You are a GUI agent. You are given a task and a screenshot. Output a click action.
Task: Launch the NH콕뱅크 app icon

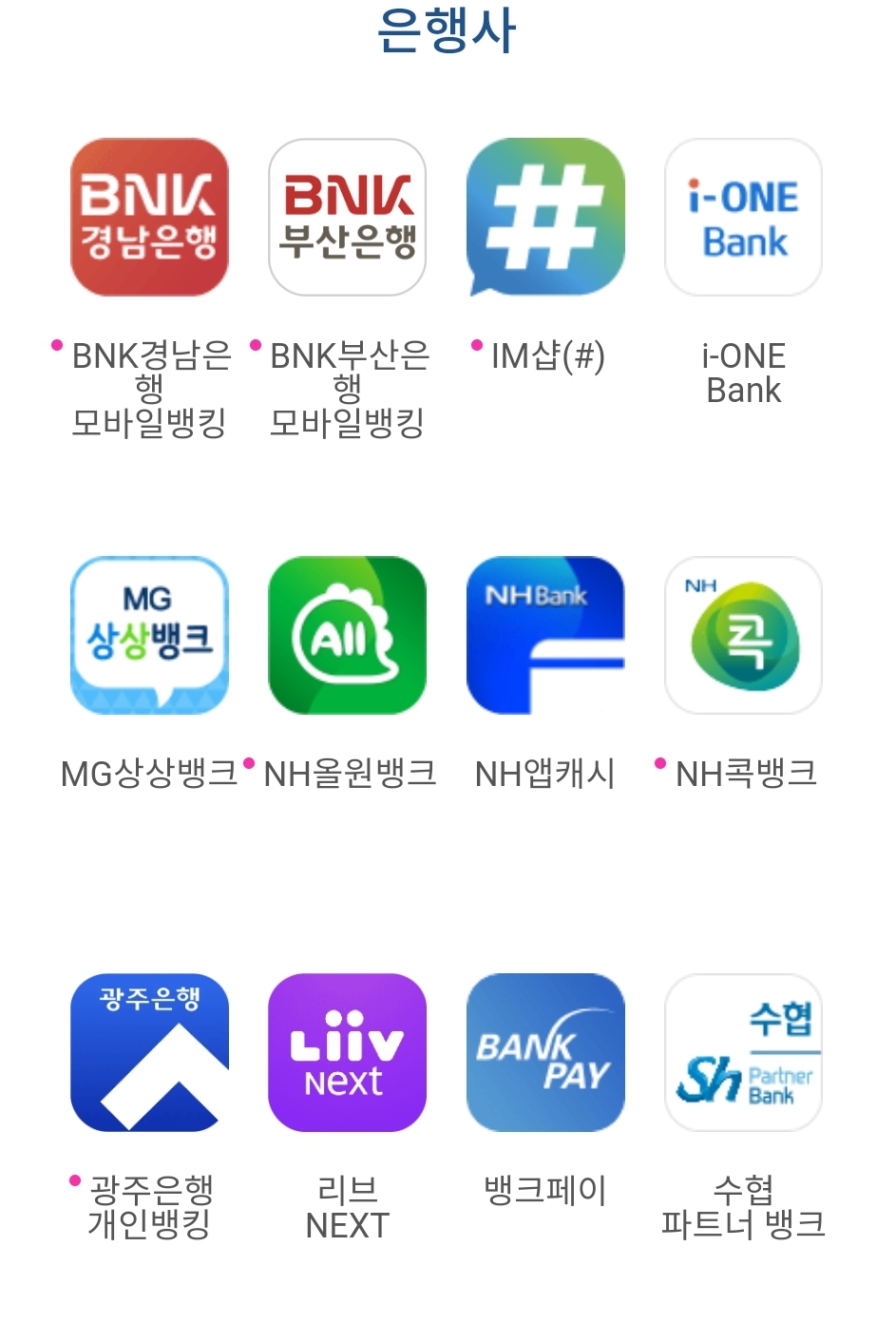(x=743, y=635)
